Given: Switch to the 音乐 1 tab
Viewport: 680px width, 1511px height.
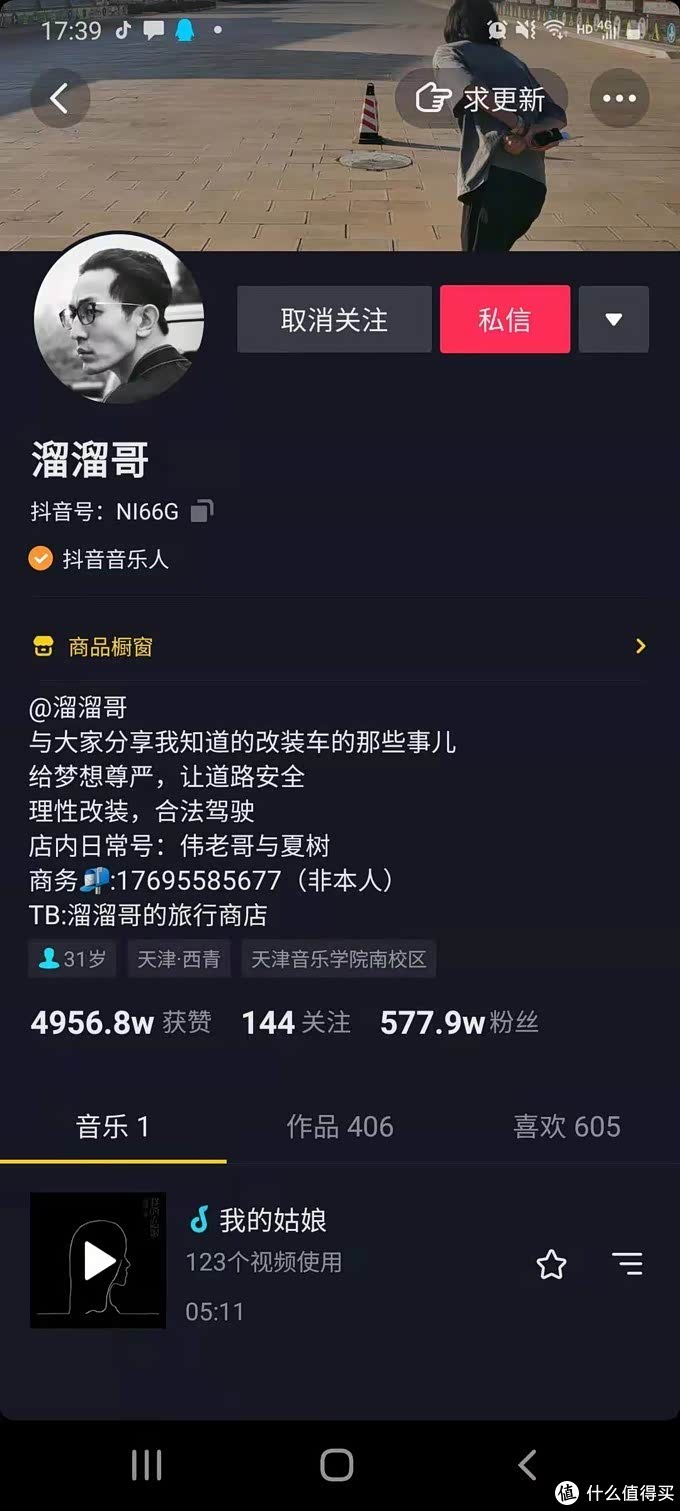Looking at the screenshot, I should pyautogui.click(x=113, y=1127).
